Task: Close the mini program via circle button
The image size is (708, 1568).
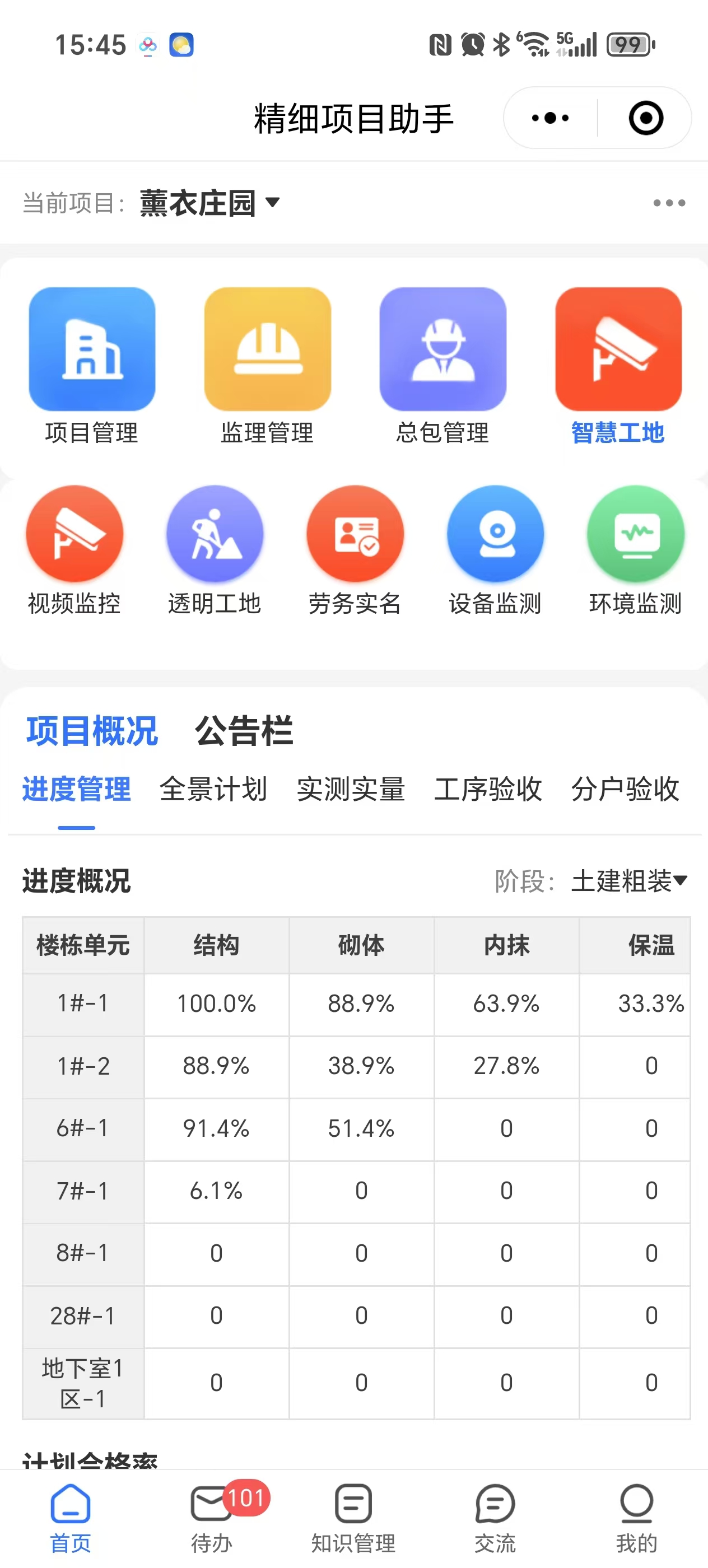Action: click(x=645, y=118)
